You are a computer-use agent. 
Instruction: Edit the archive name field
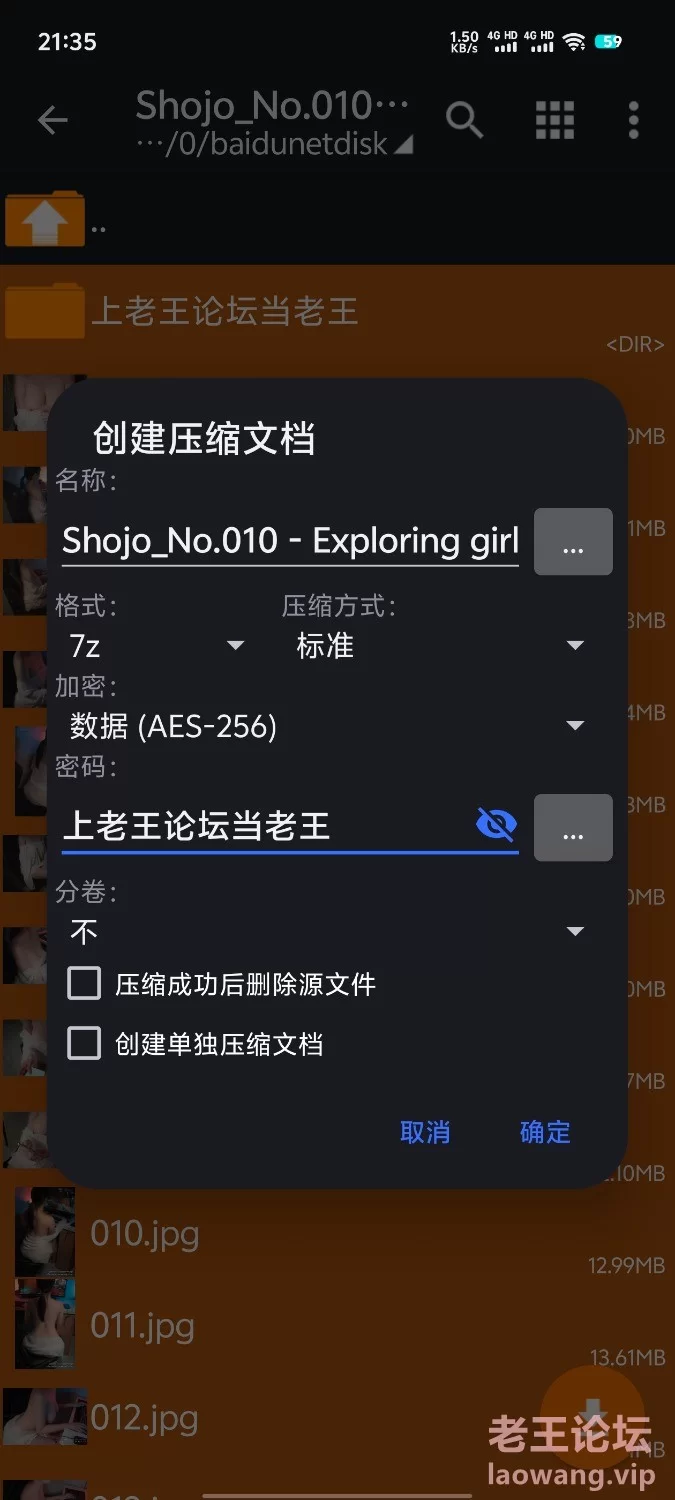click(290, 541)
